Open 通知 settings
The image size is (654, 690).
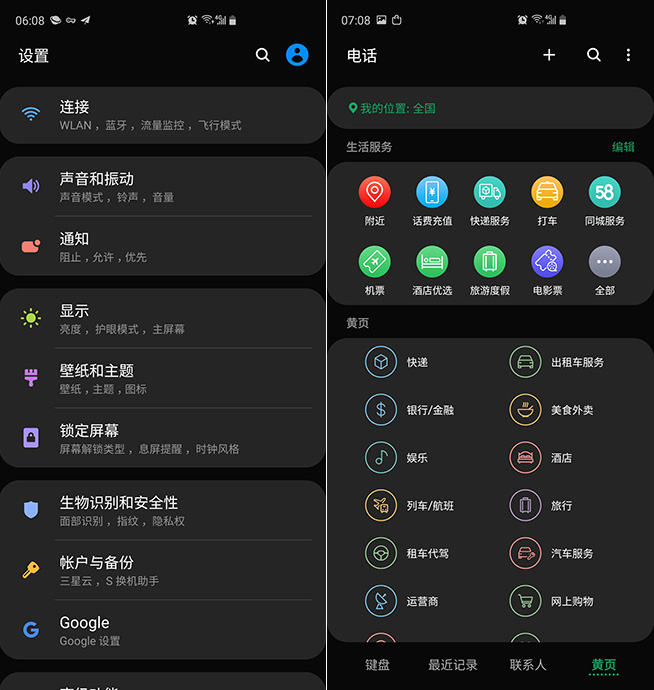click(163, 247)
